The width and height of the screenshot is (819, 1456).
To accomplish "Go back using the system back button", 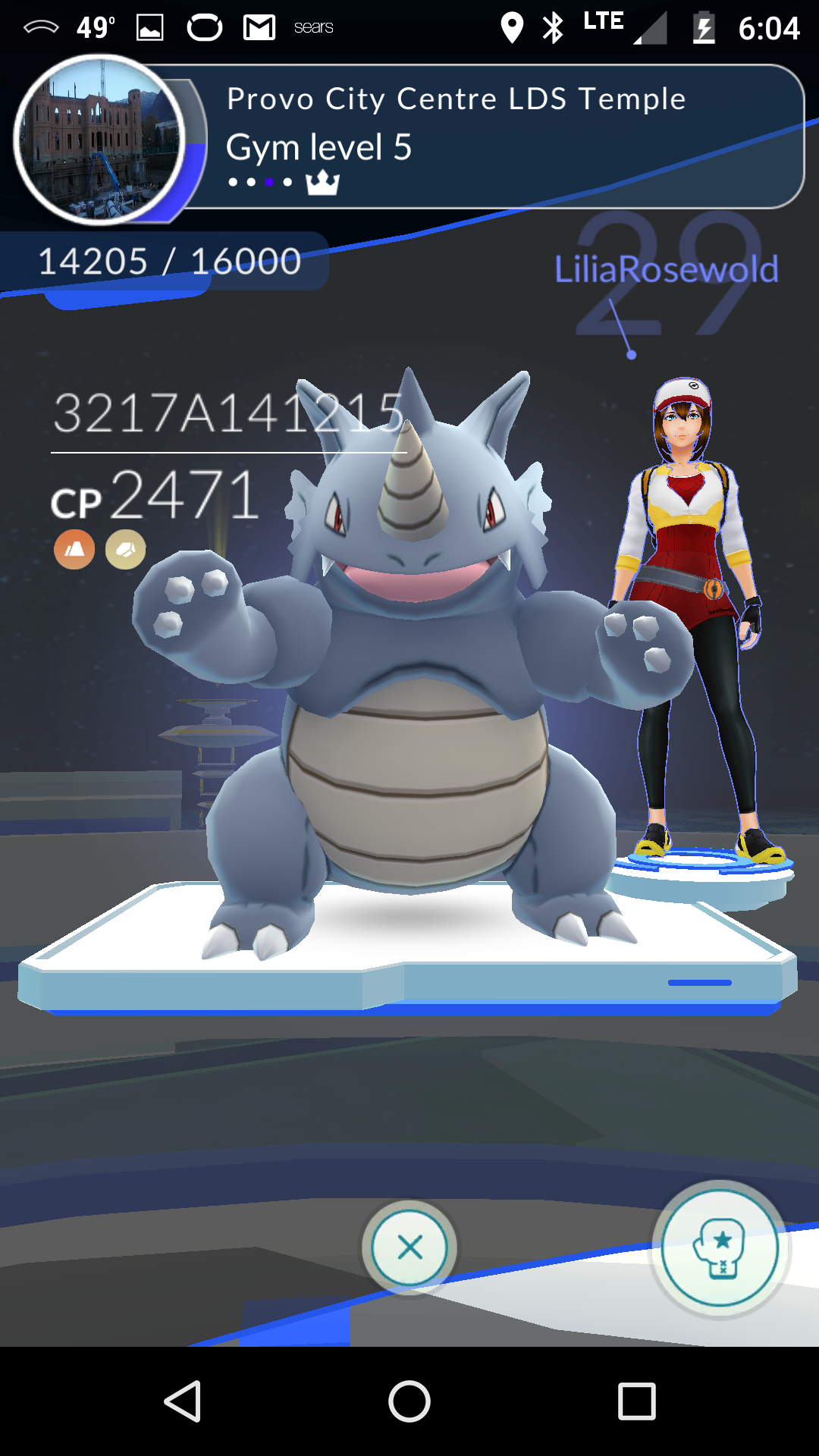I will click(183, 1401).
